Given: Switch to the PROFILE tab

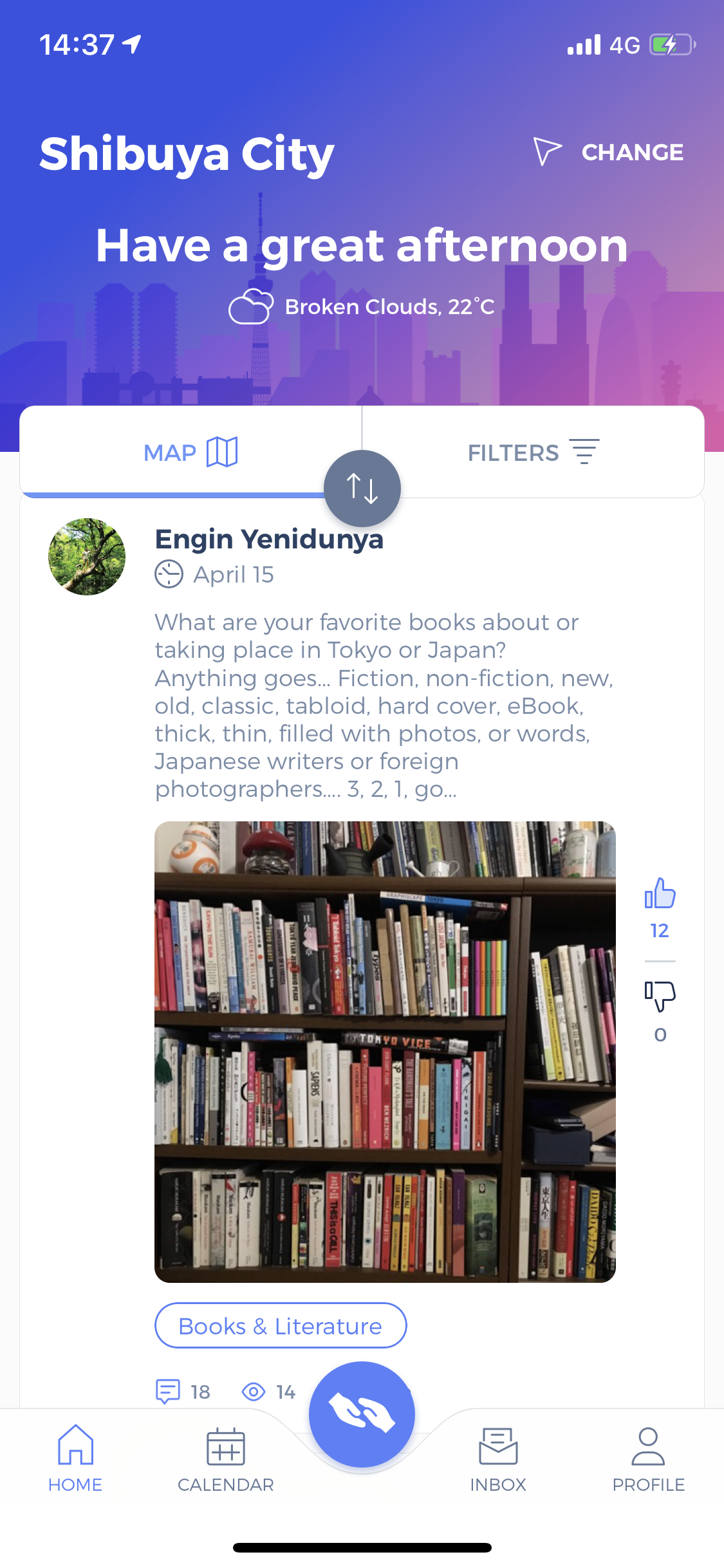Looking at the screenshot, I should pos(648,1459).
